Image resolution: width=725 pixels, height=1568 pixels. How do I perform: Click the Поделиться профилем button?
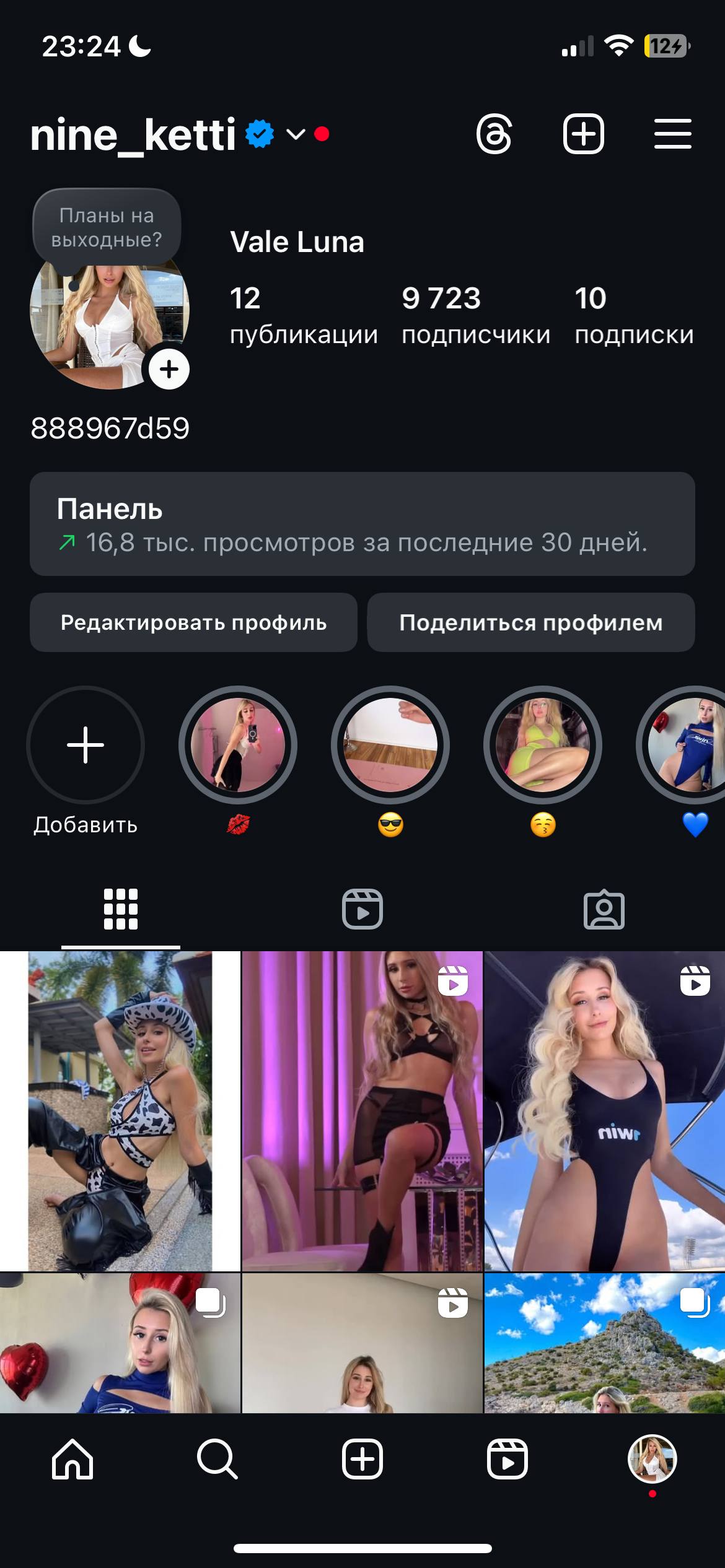pyautogui.click(x=532, y=623)
